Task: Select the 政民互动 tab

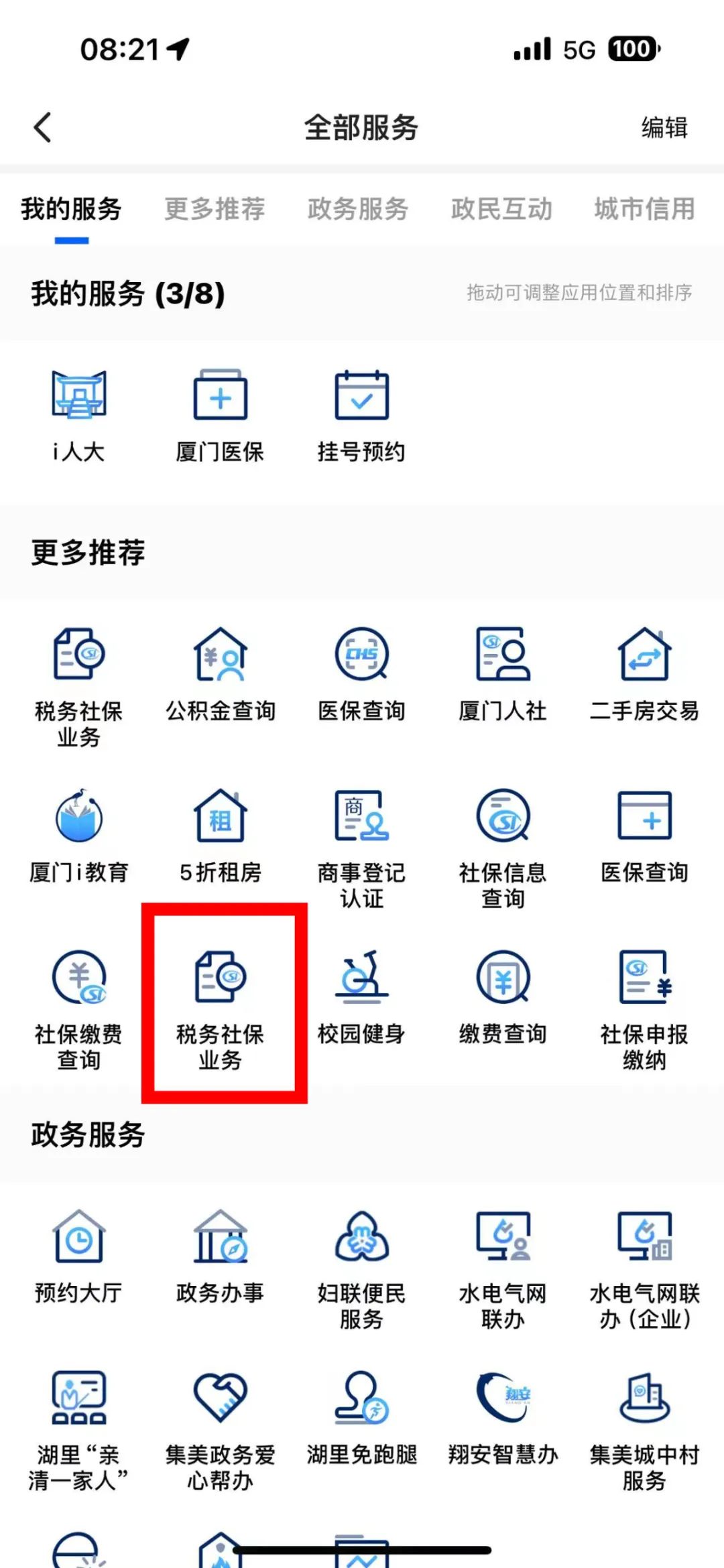Action: [501, 209]
